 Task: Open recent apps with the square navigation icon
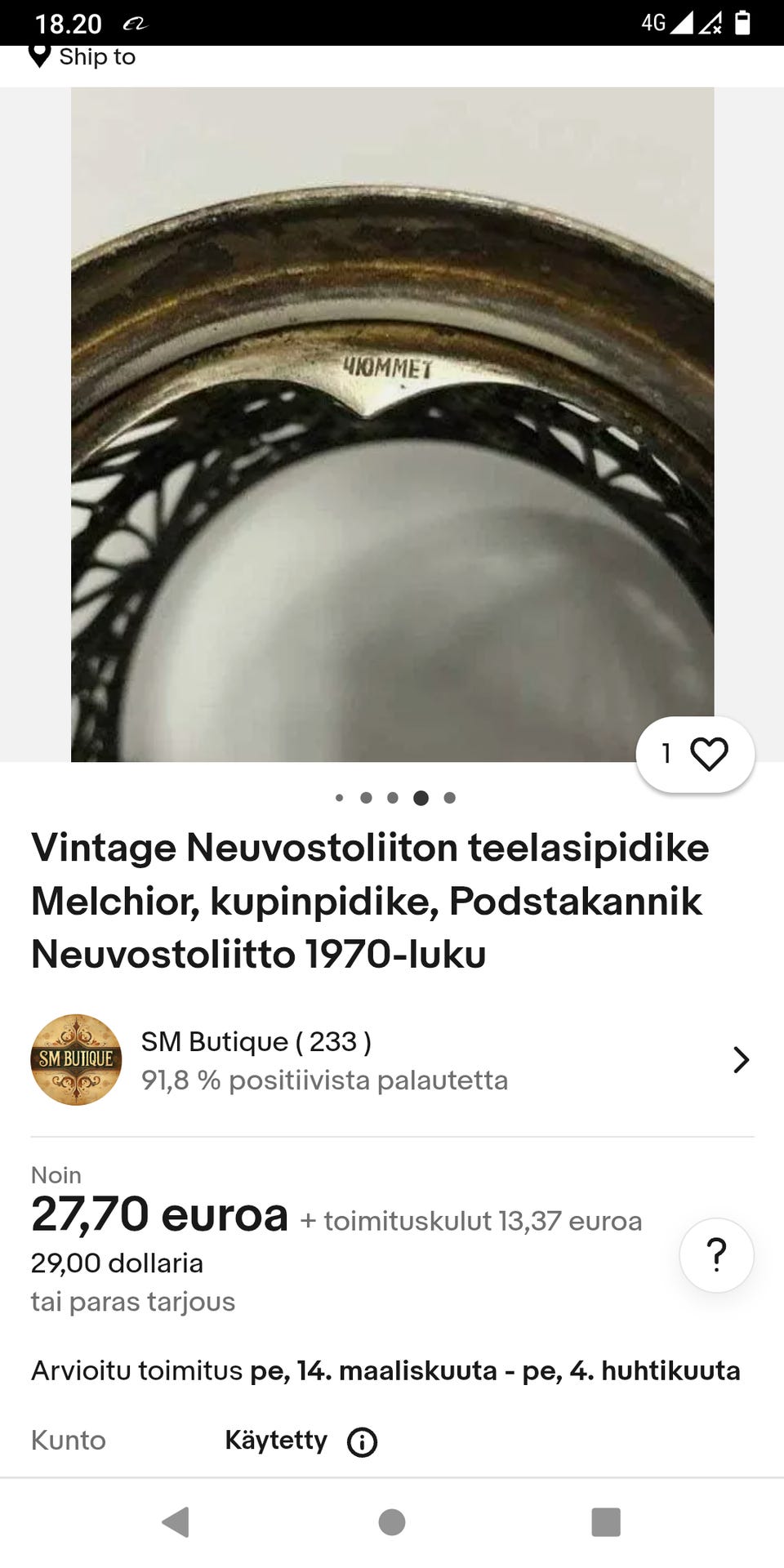(x=605, y=1521)
